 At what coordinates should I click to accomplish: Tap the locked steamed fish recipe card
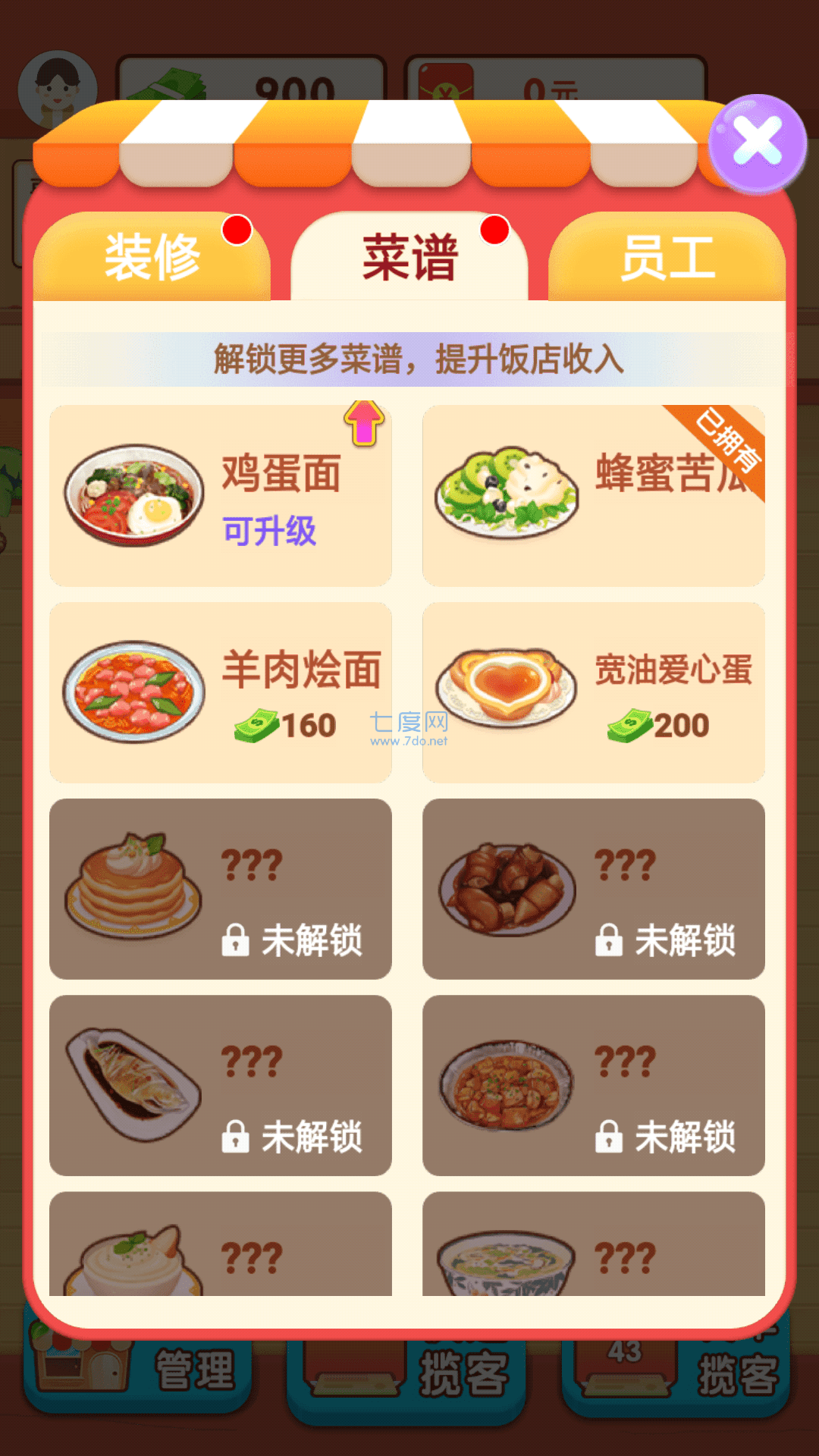coord(221,1085)
